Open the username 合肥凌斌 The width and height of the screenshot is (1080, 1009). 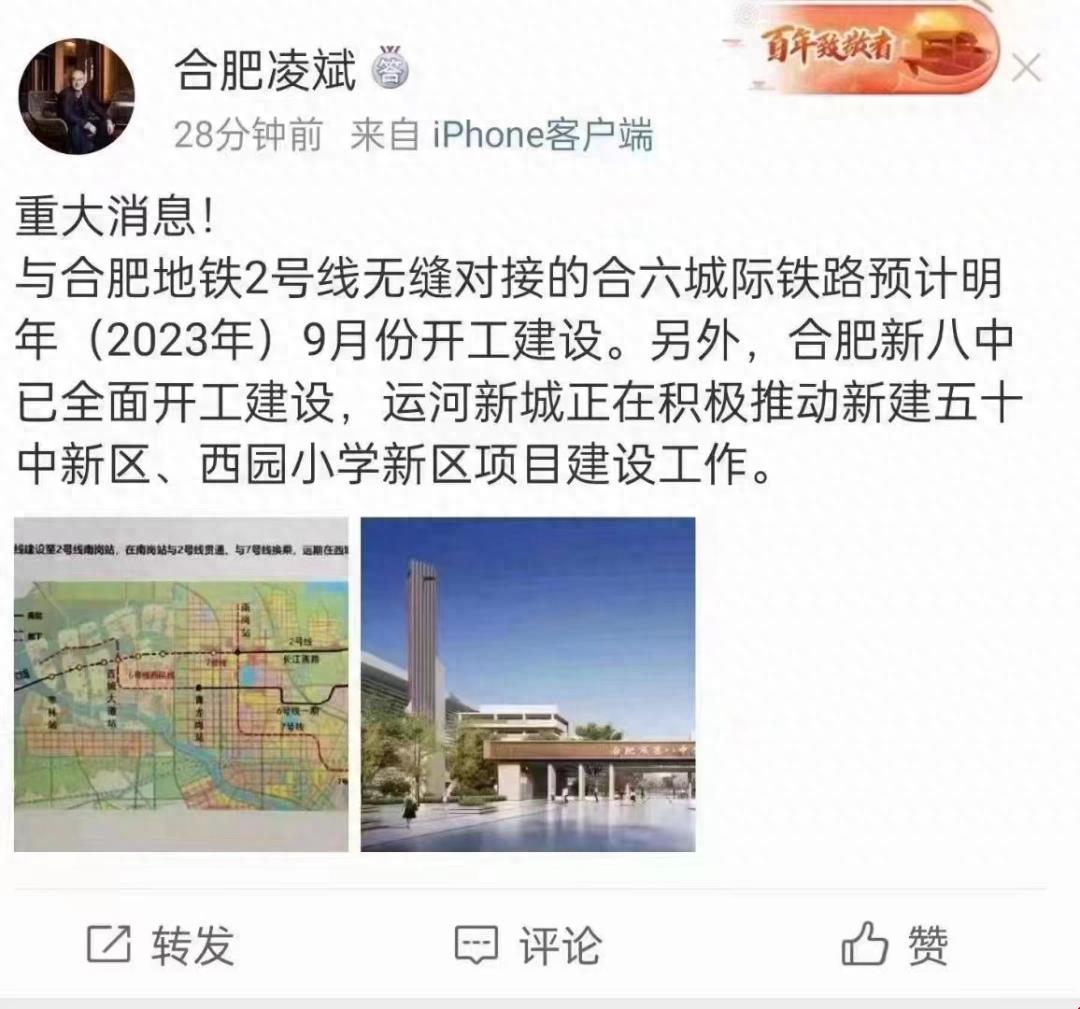[x=265, y=71]
